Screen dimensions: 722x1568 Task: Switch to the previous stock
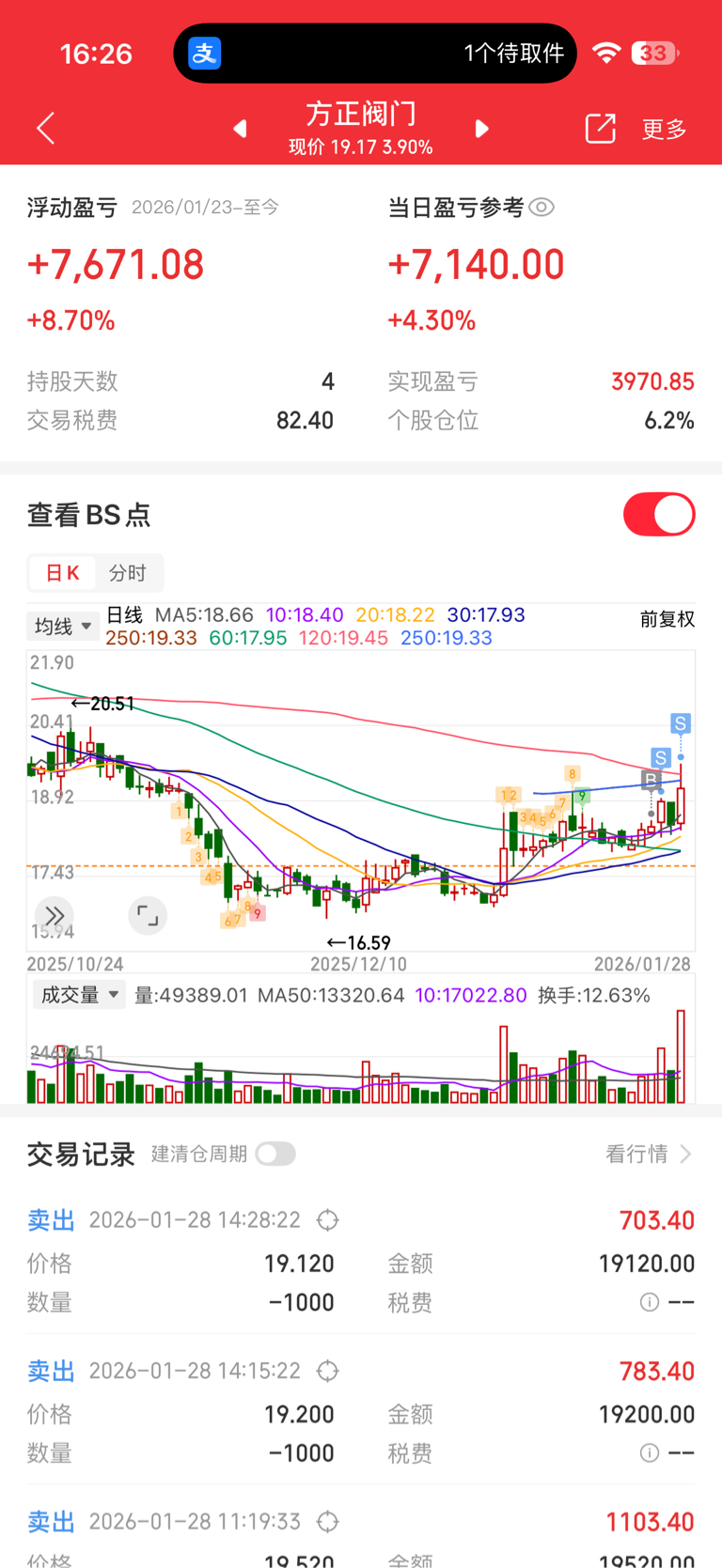[x=241, y=129]
